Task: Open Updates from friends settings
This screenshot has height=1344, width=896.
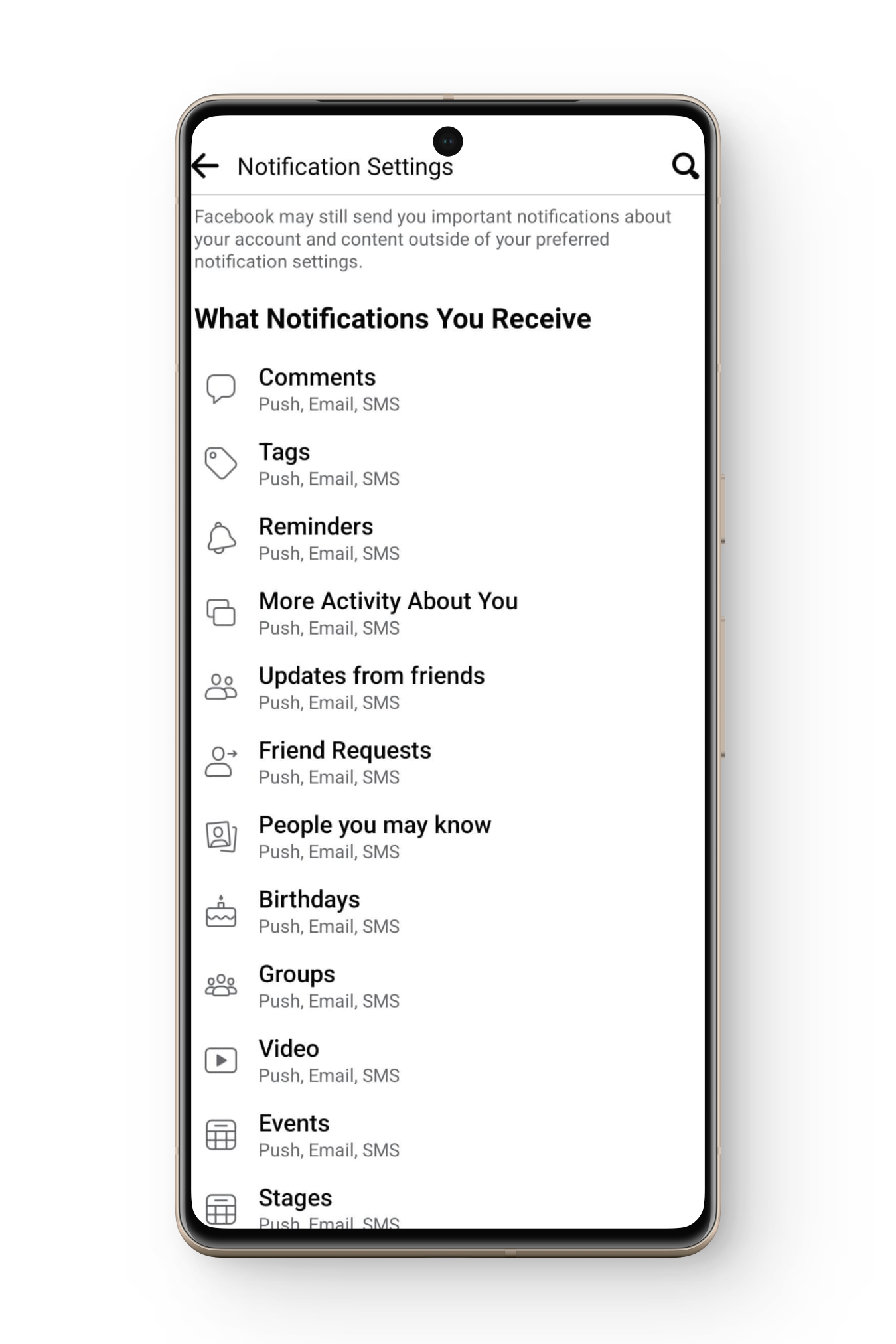Action: (x=371, y=687)
